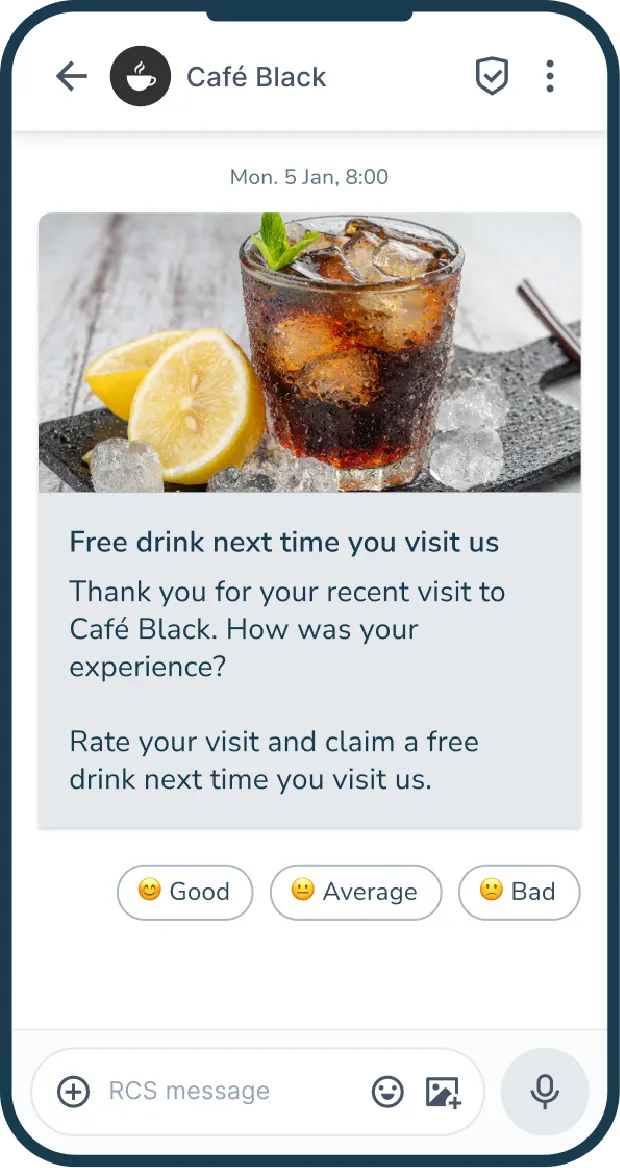
Task: Select the Bad rating chip
Action: 518,891
